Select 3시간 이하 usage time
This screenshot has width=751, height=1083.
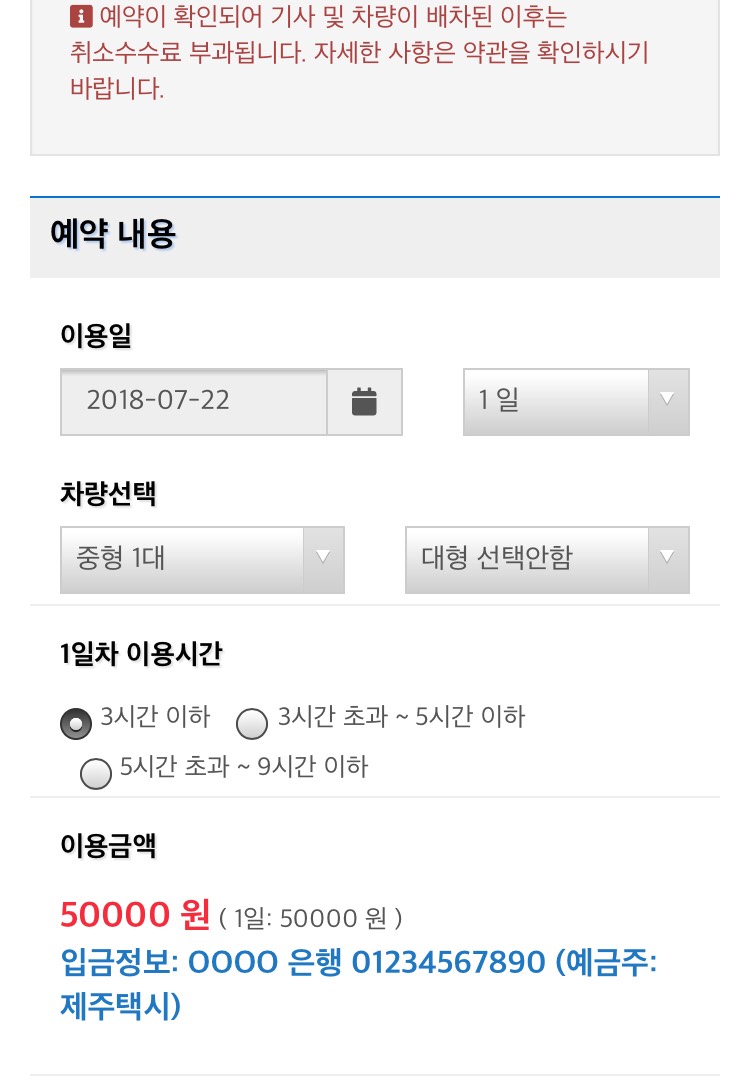pos(76,723)
